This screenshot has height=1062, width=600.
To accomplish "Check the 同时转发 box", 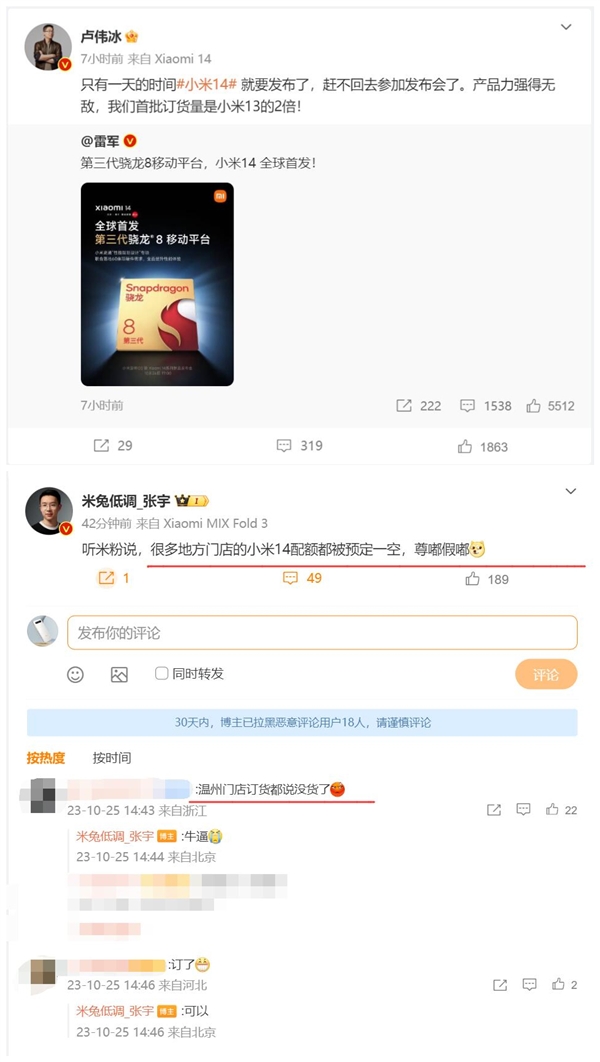I will pos(161,674).
